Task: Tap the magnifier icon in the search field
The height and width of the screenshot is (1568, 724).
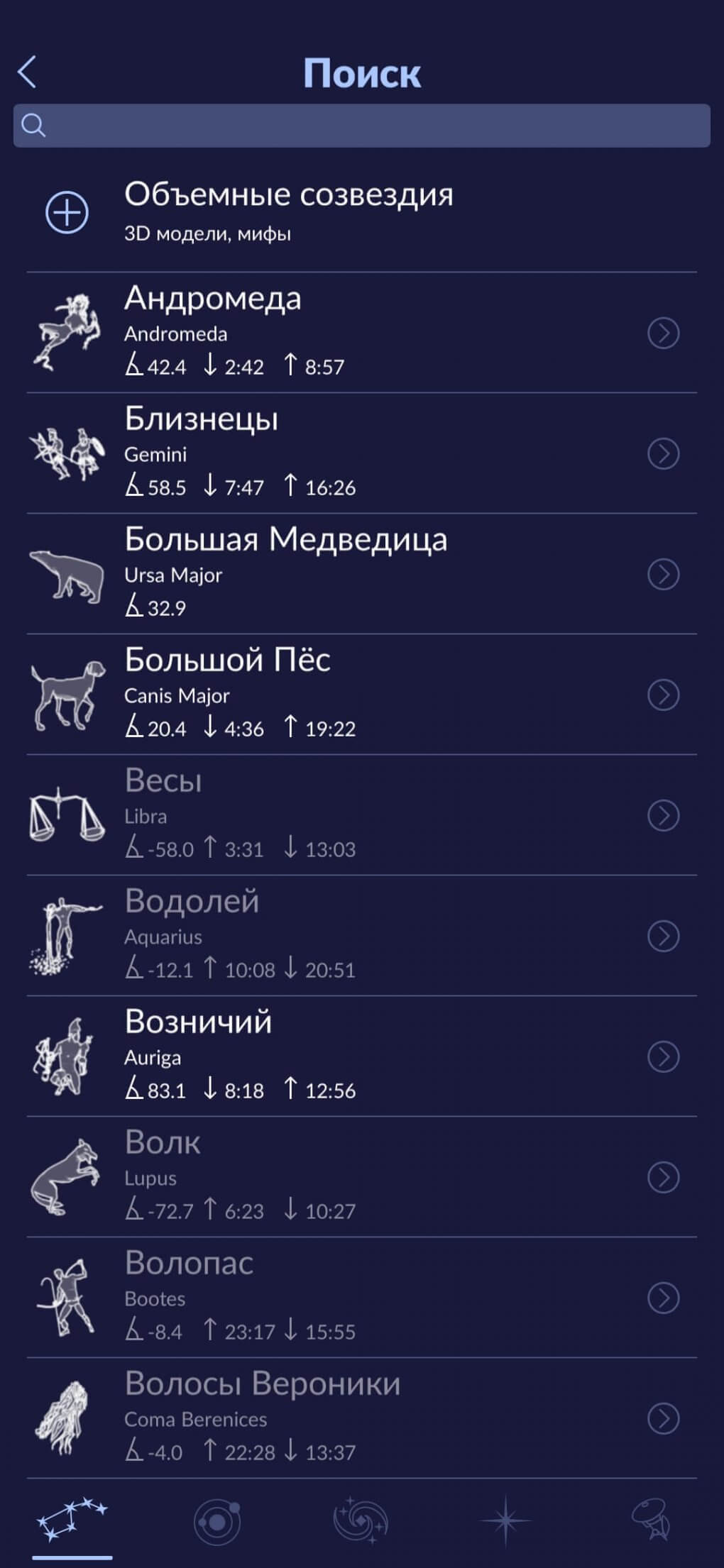Action: pos(34,126)
